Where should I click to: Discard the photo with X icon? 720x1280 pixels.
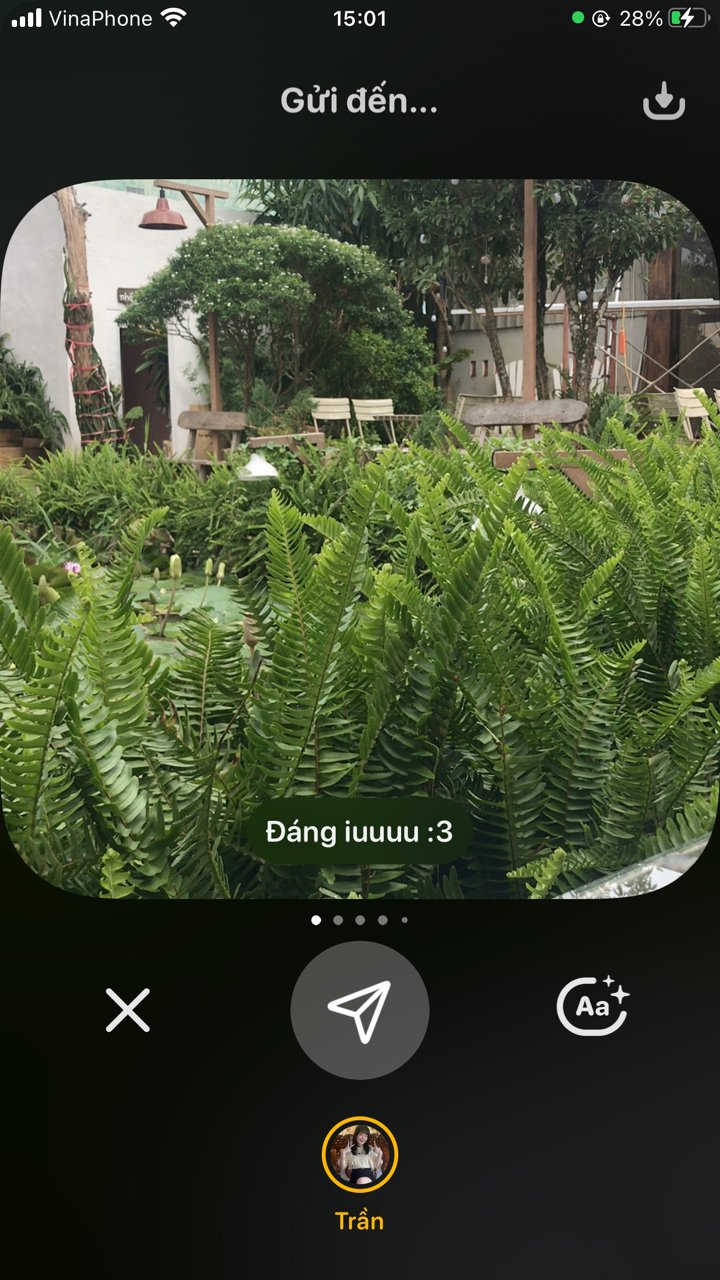pyautogui.click(x=128, y=1010)
